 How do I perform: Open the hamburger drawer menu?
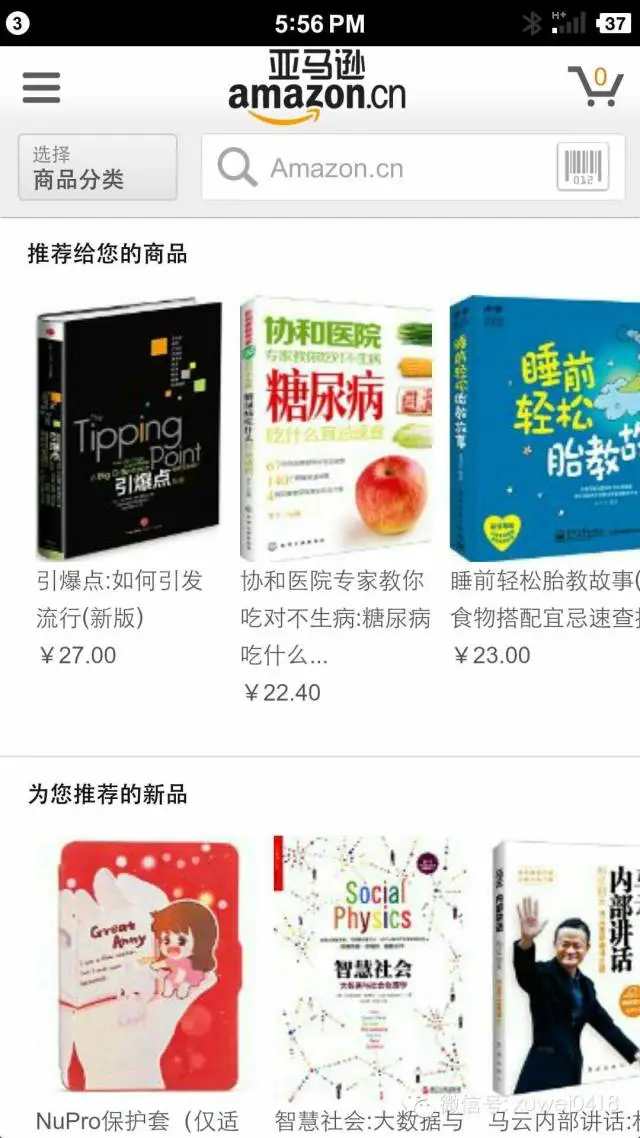(x=41, y=88)
